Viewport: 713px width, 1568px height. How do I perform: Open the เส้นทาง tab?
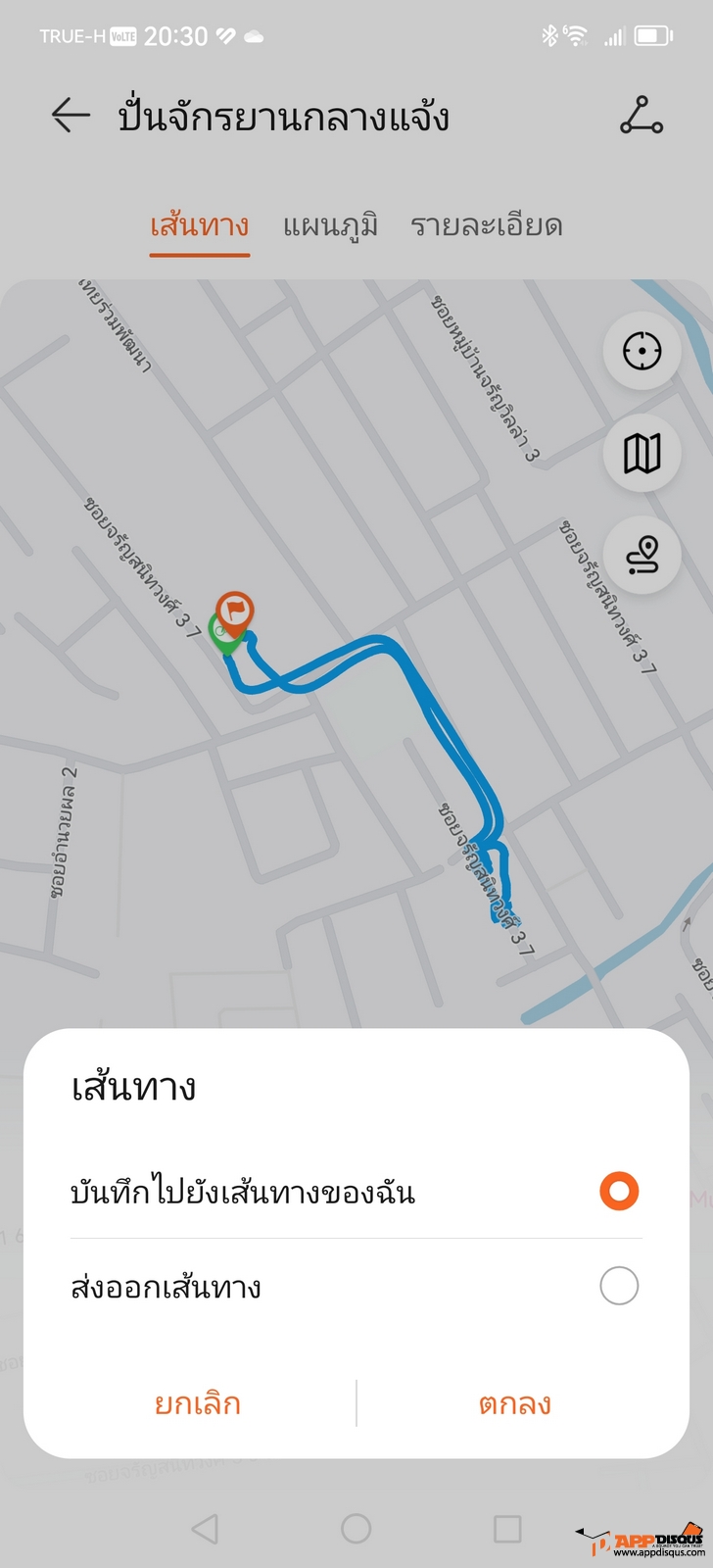point(199,226)
